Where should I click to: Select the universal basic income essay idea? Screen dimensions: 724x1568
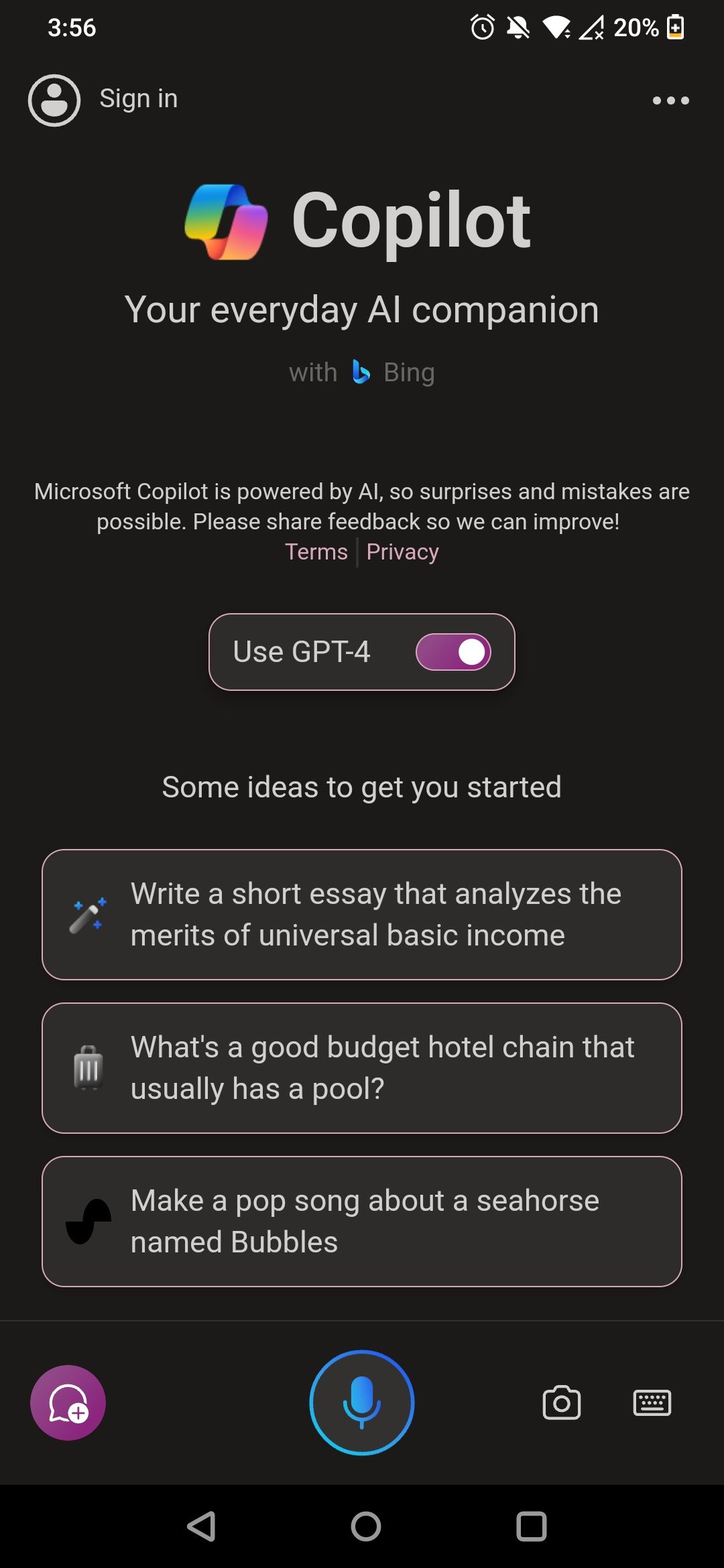click(362, 915)
